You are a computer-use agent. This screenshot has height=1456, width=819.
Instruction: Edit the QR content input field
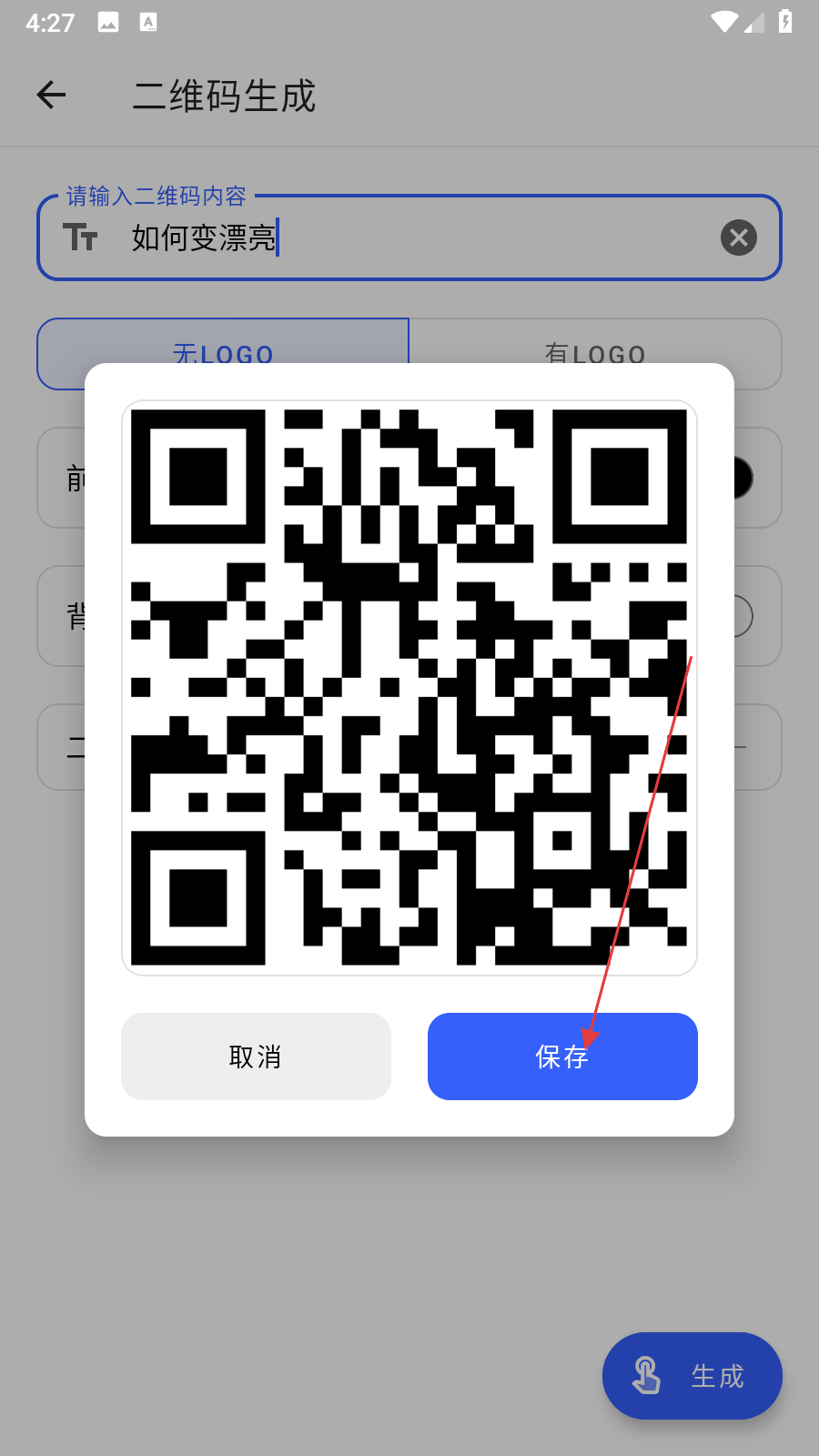(409, 238)
